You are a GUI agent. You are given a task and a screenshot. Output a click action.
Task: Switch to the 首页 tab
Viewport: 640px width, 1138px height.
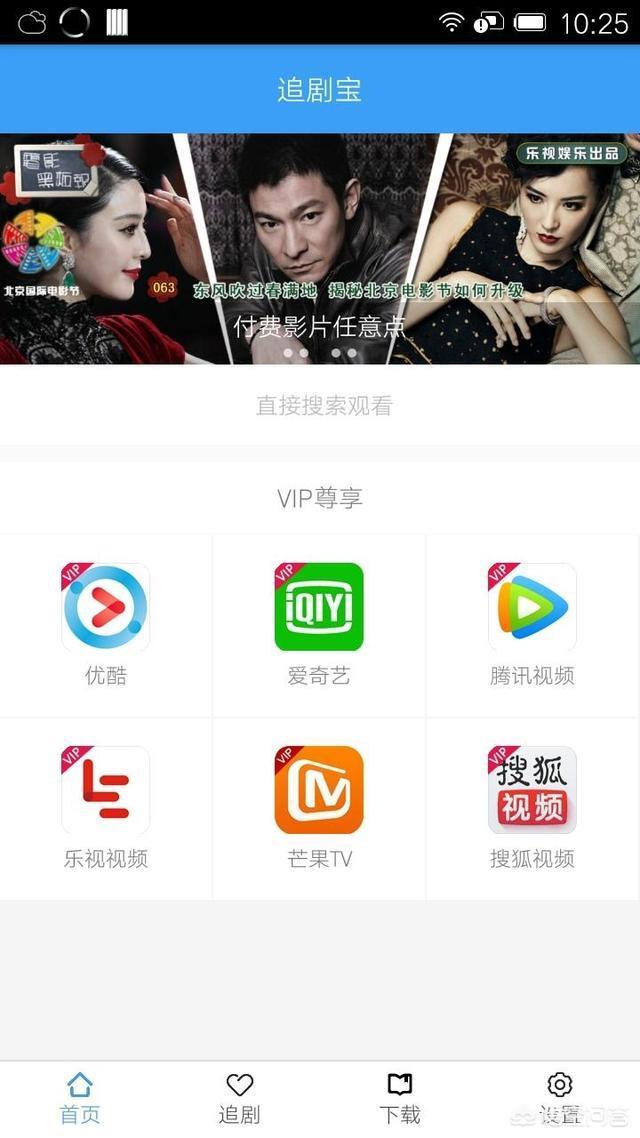pyautogui.click(x=80, y=1098)
